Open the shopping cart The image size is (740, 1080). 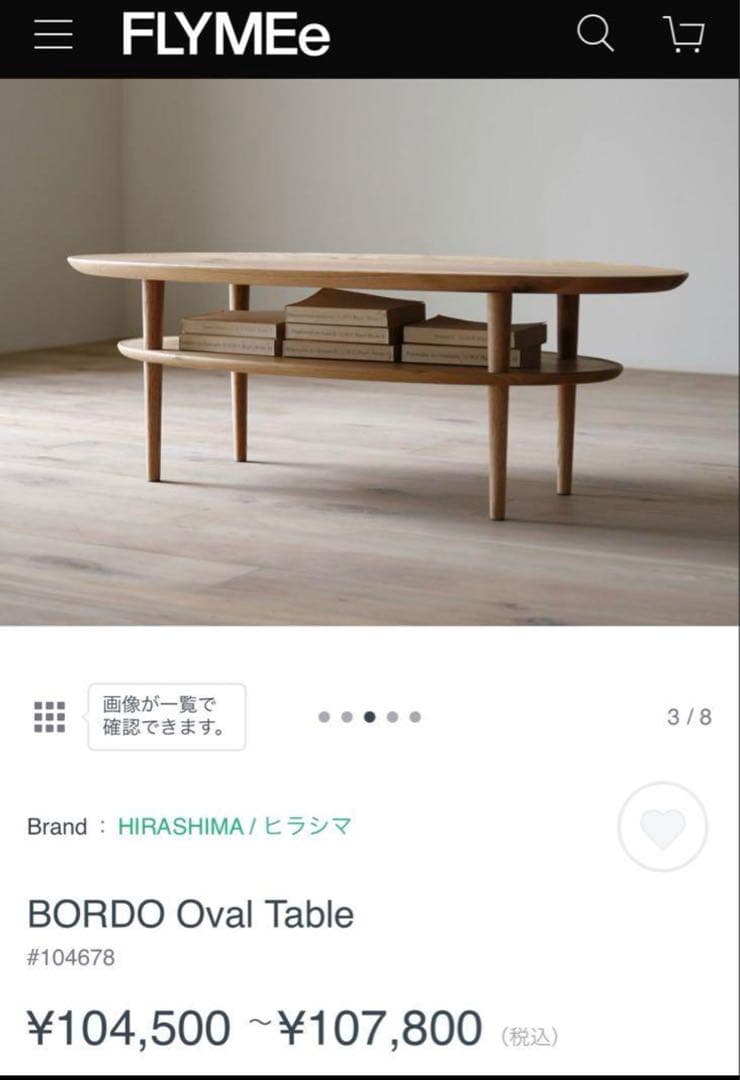pyautogui.click(x=684, y=35)
